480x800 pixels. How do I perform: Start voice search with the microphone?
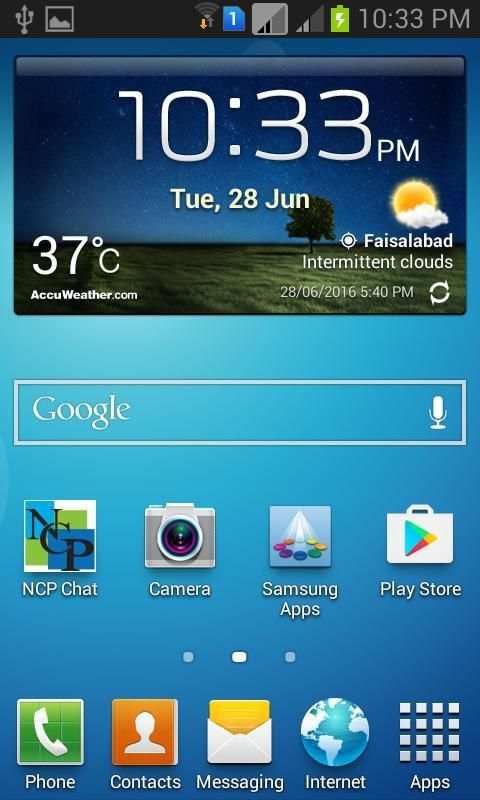438,412
